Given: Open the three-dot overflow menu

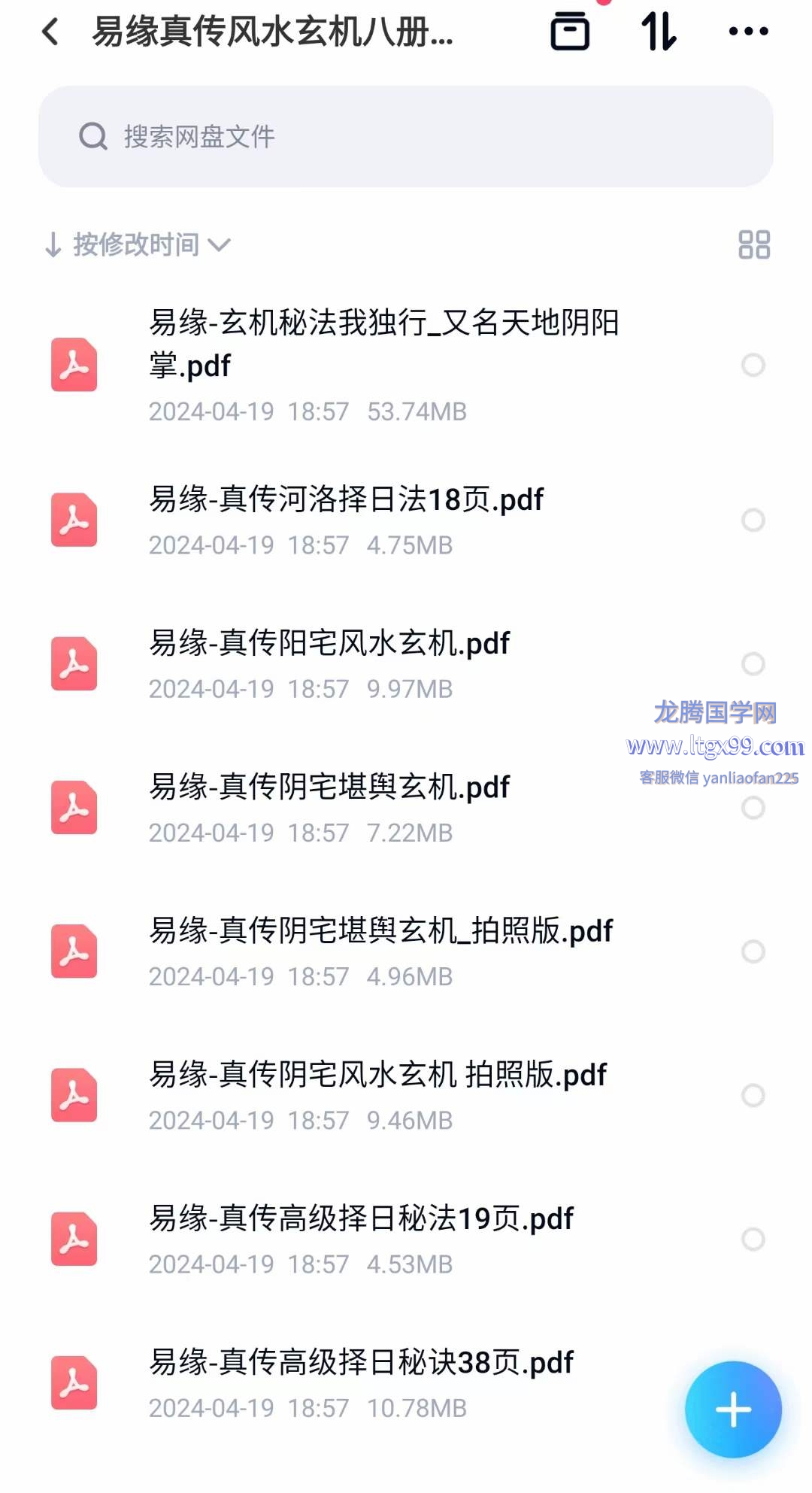Looking at the screenshot, I should coord(748,32).
